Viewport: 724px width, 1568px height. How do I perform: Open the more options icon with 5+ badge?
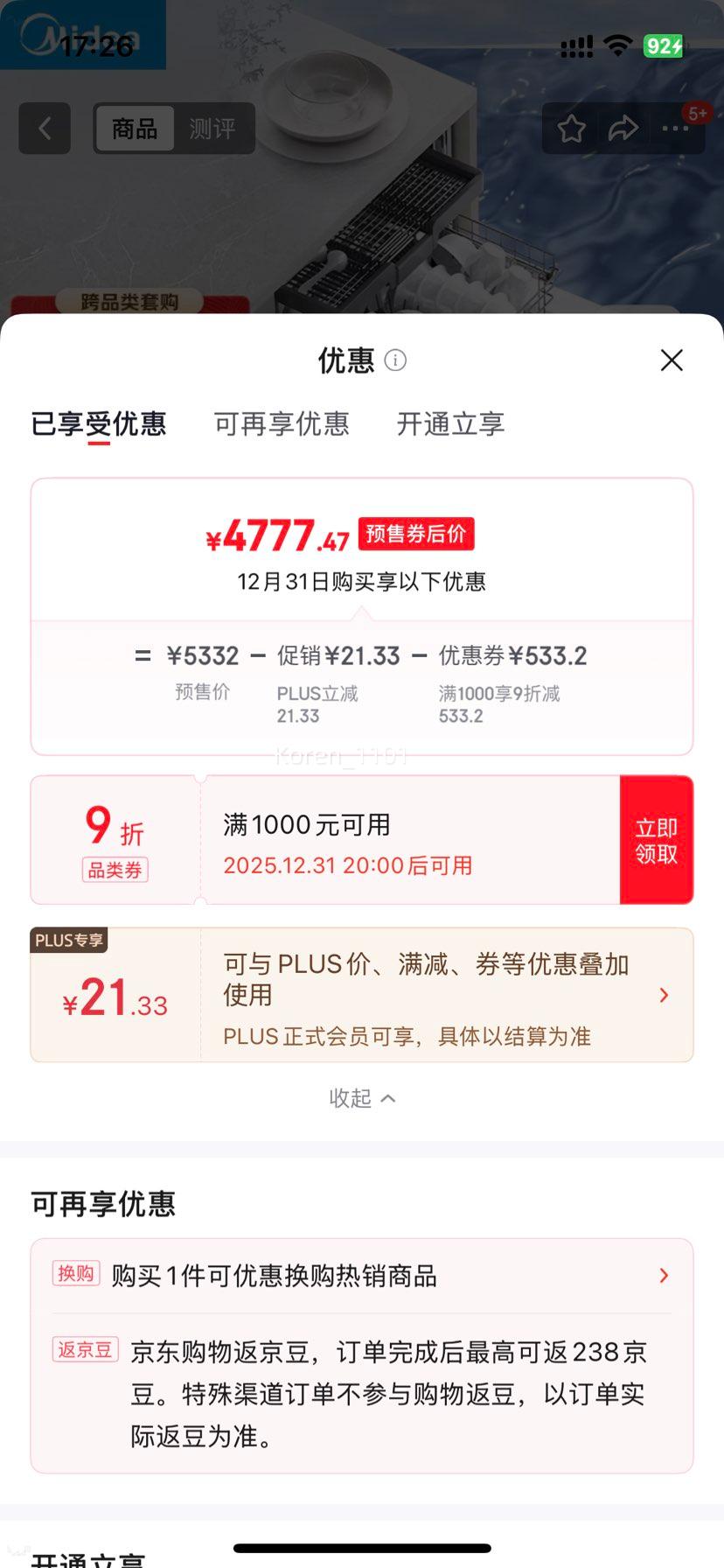tap(675, 128)
